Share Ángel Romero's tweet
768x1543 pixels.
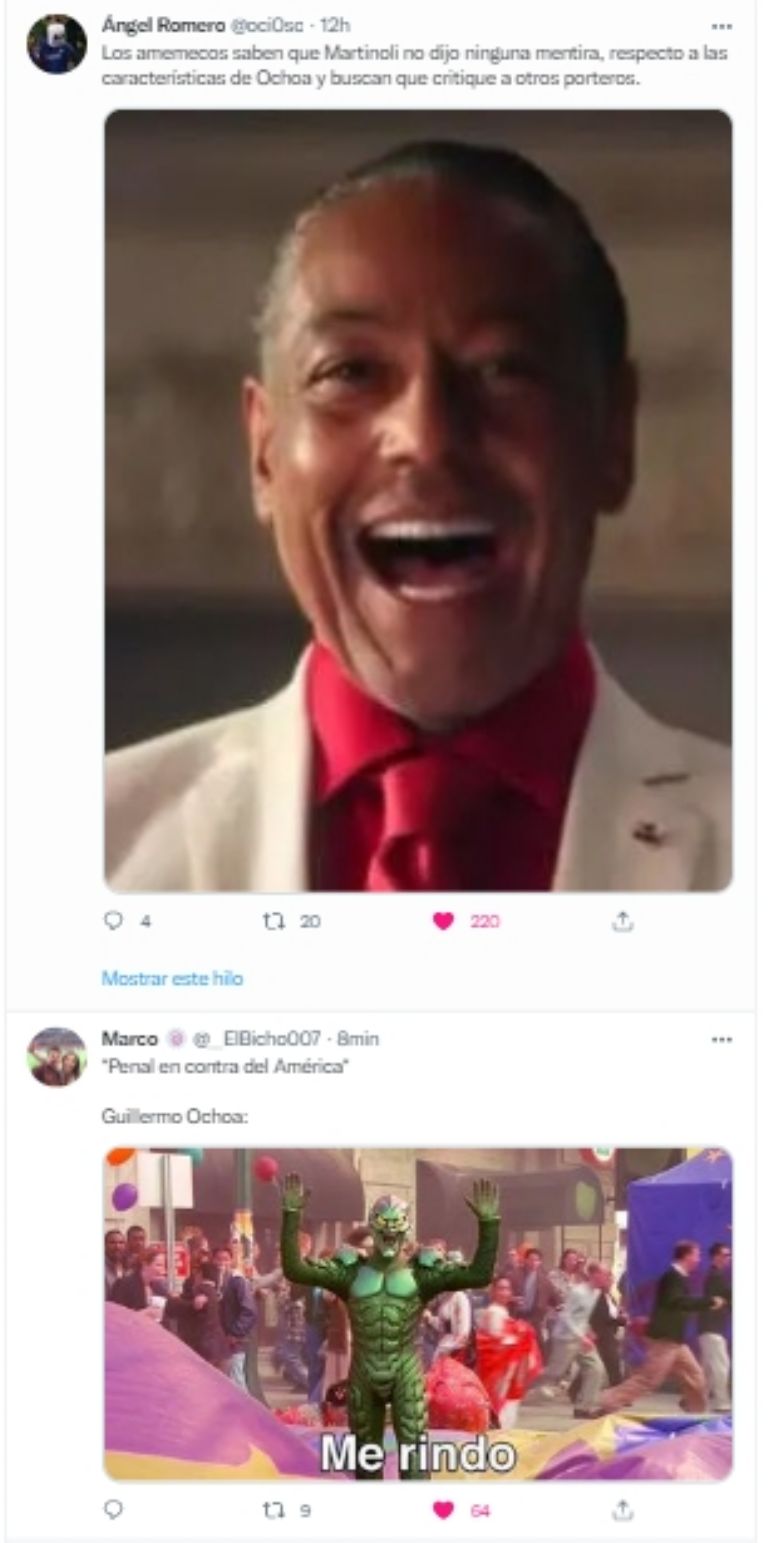(x=622, y=921)
